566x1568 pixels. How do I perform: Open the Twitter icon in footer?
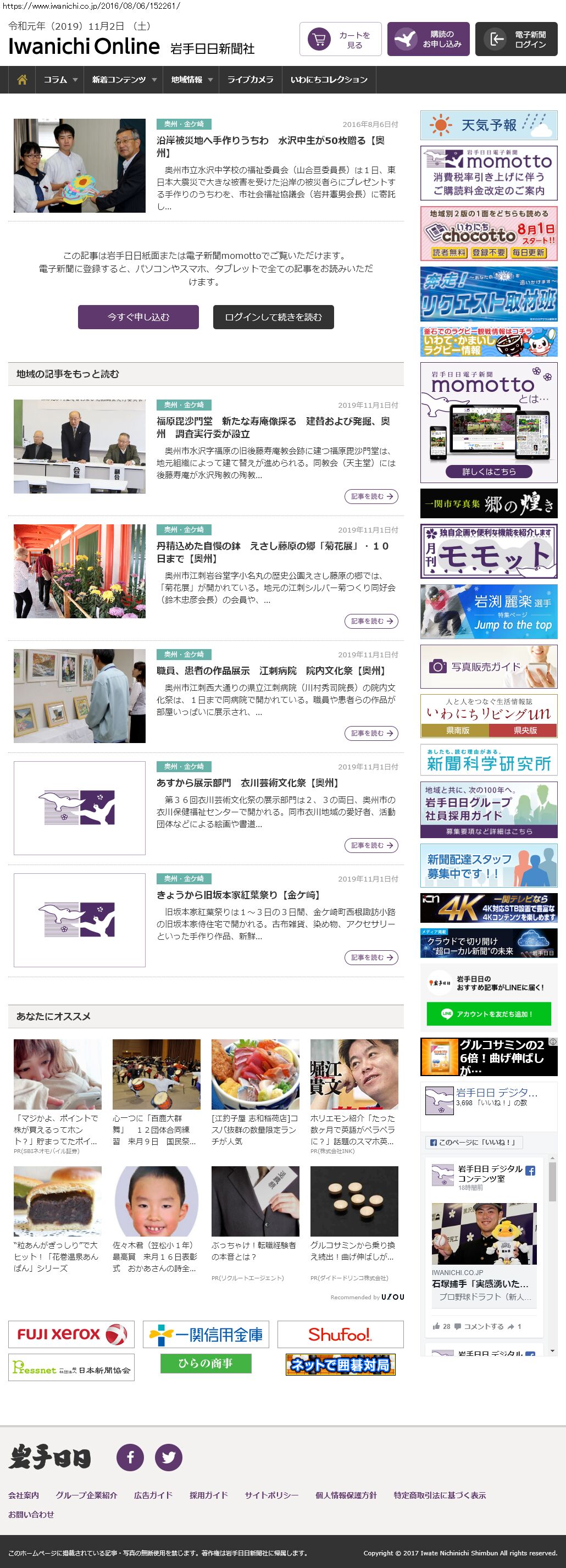point(169,1457)
